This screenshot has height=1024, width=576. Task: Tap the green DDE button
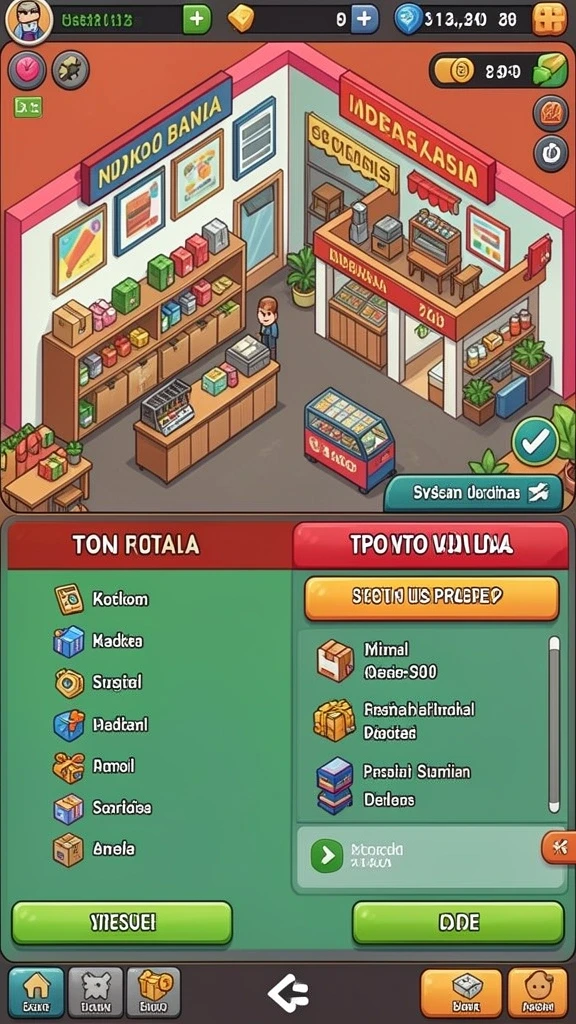(x=458, y=923)
